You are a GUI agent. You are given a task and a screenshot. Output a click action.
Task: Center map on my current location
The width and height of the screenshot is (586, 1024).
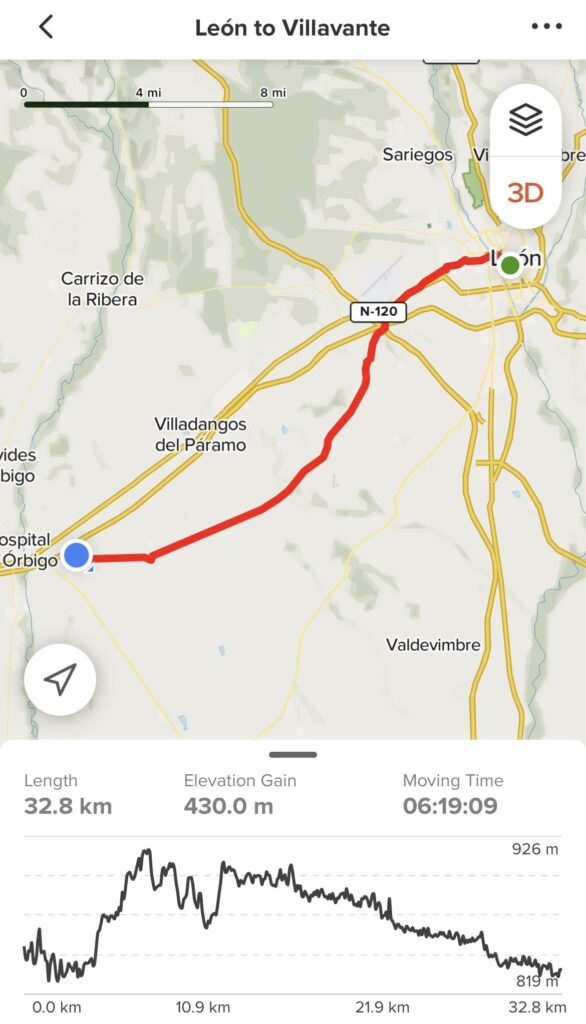60,679
